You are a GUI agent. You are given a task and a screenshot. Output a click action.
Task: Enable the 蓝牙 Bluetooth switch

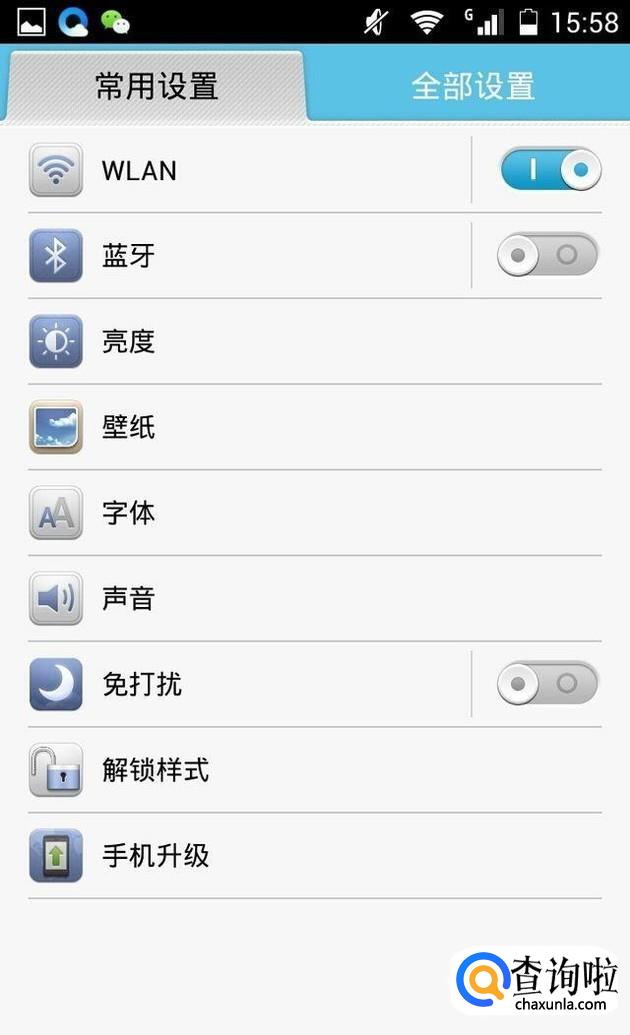pyautogui.click(x=547, y=255)
